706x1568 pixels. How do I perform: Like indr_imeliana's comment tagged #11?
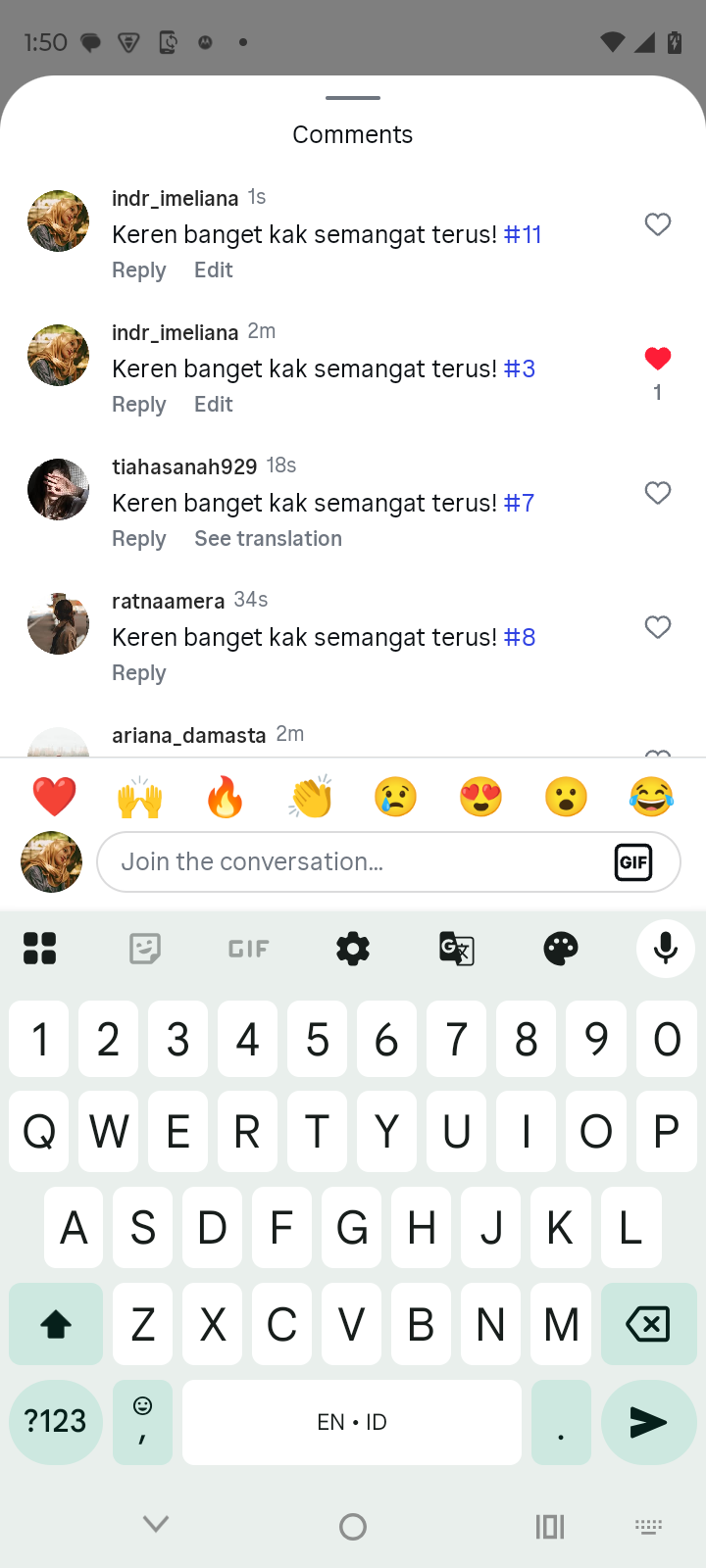point(658,224)
